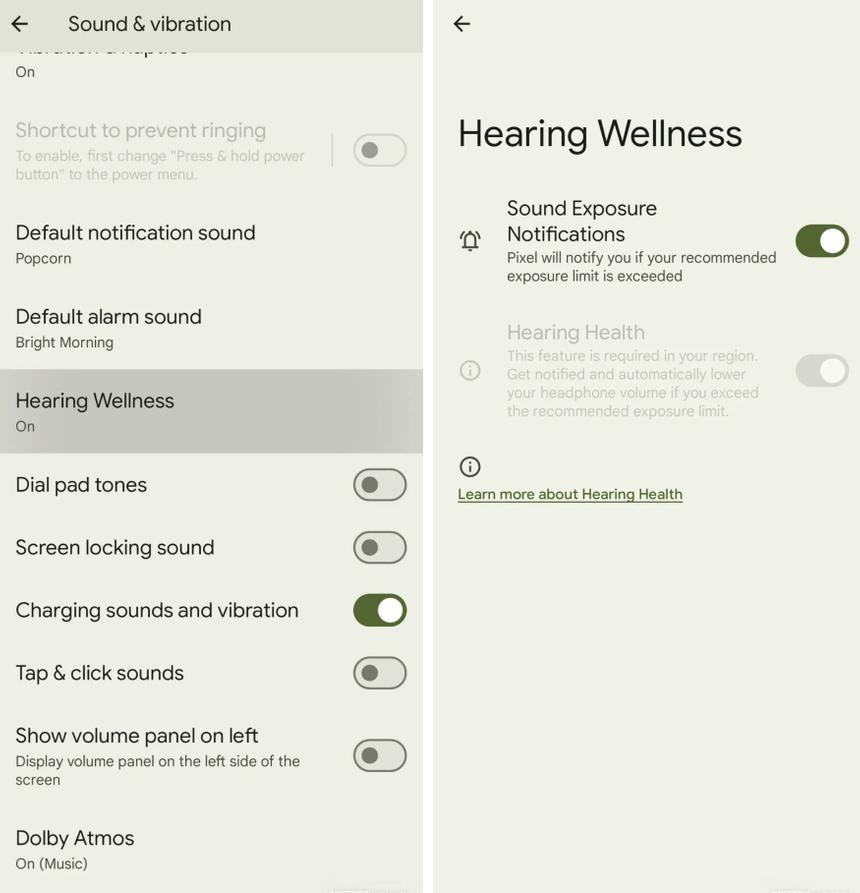Enable Dial pad tones
Screen dimensions: 860x893
click(x=379, y=485)
